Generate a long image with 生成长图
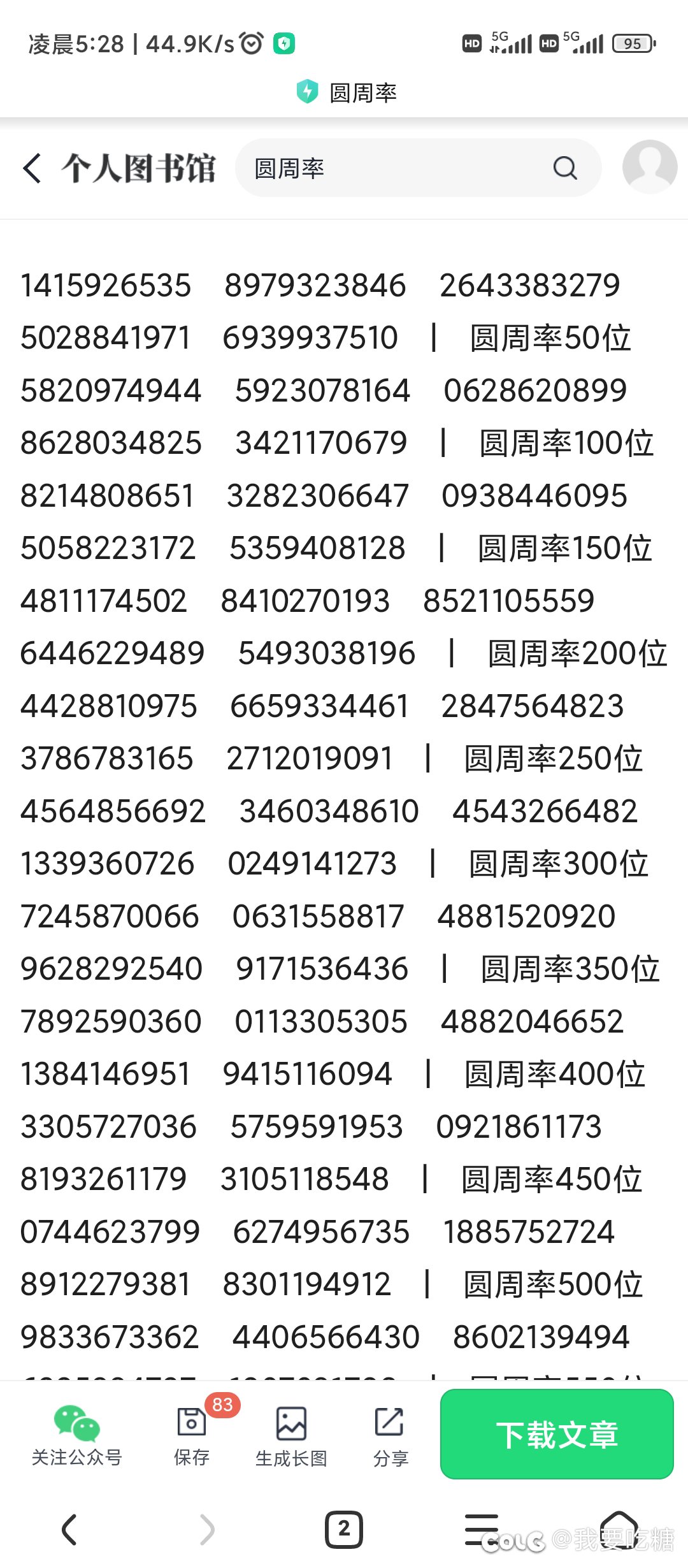The height and width of the screenshot is (1568, 688). pos(291,1435)
